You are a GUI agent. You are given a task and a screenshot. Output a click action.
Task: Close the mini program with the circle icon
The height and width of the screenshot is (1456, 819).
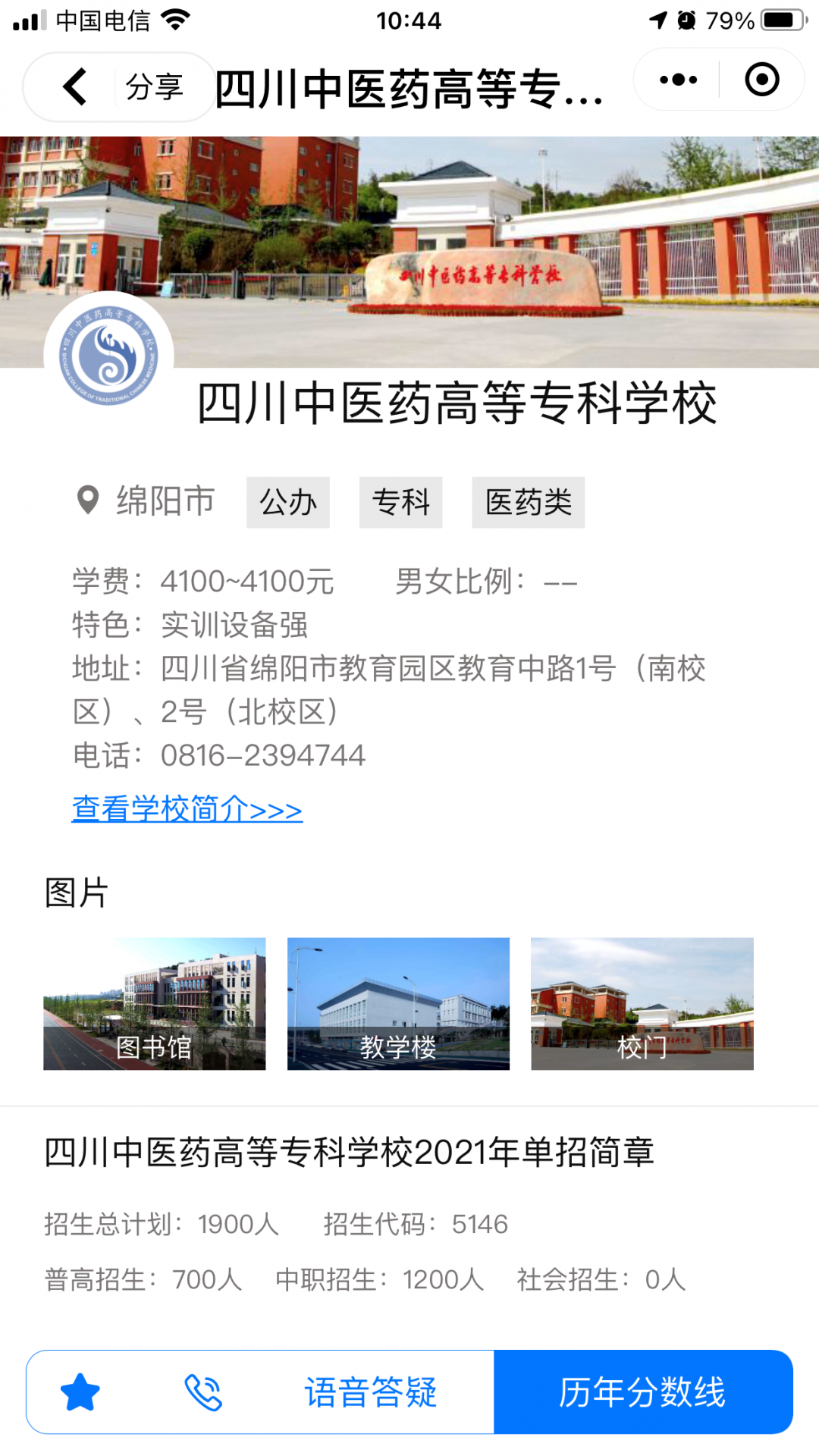coord(761,80)
